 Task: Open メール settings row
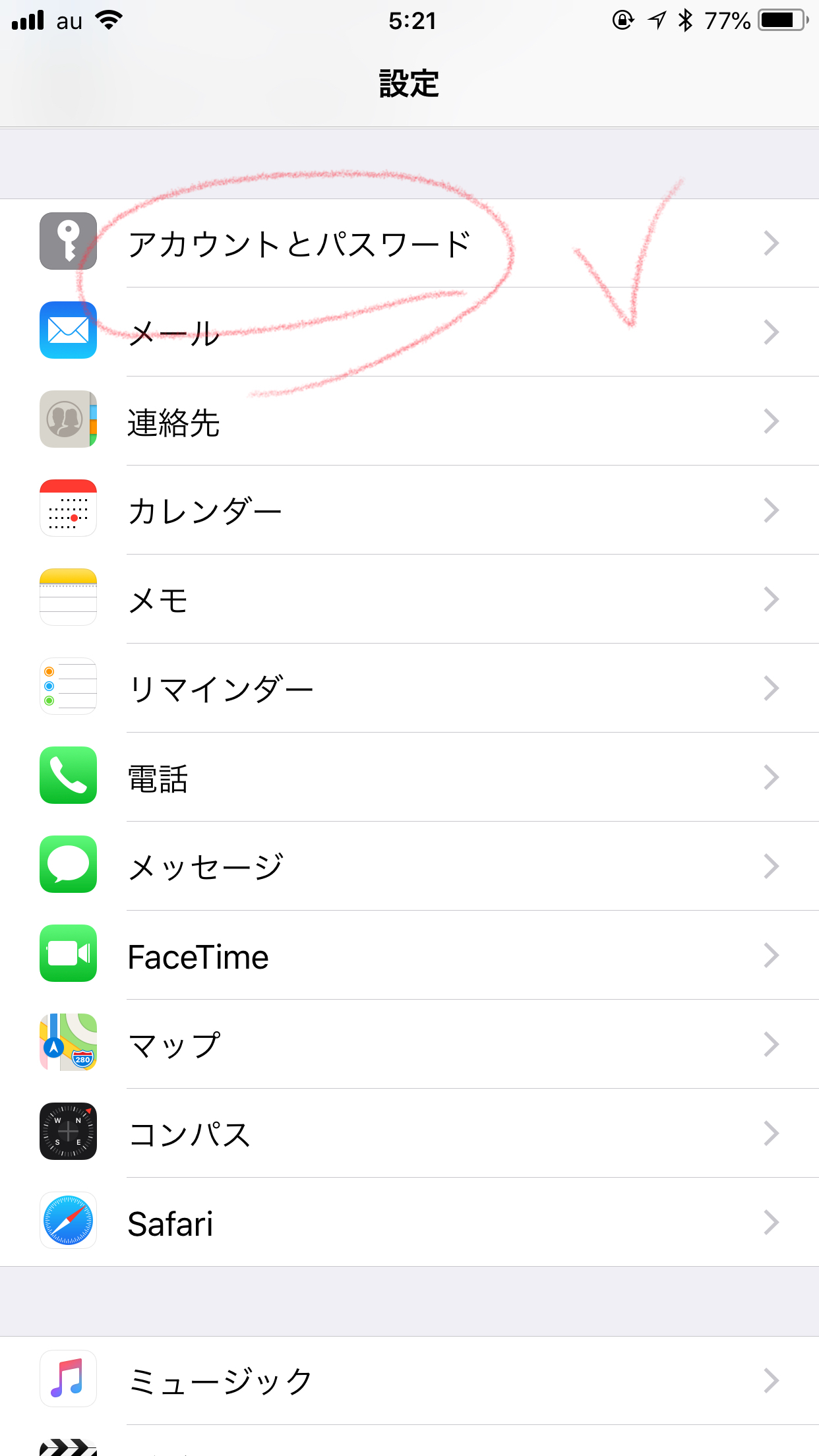(409, 332)
